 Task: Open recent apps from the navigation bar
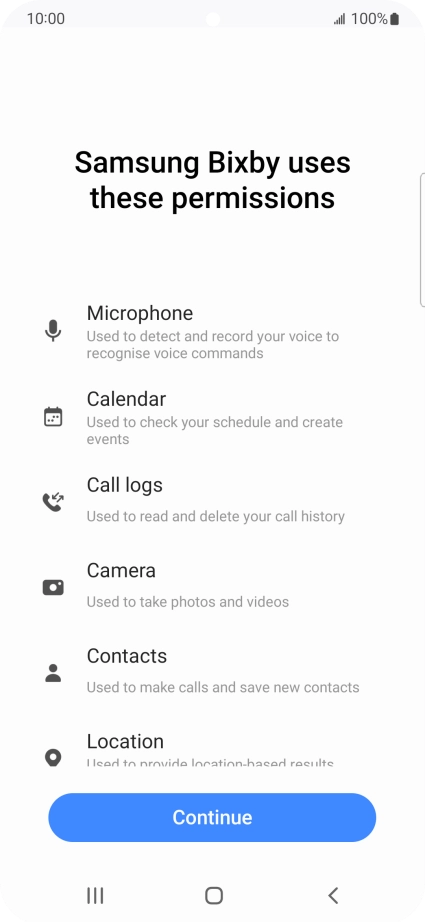[95, 896]
